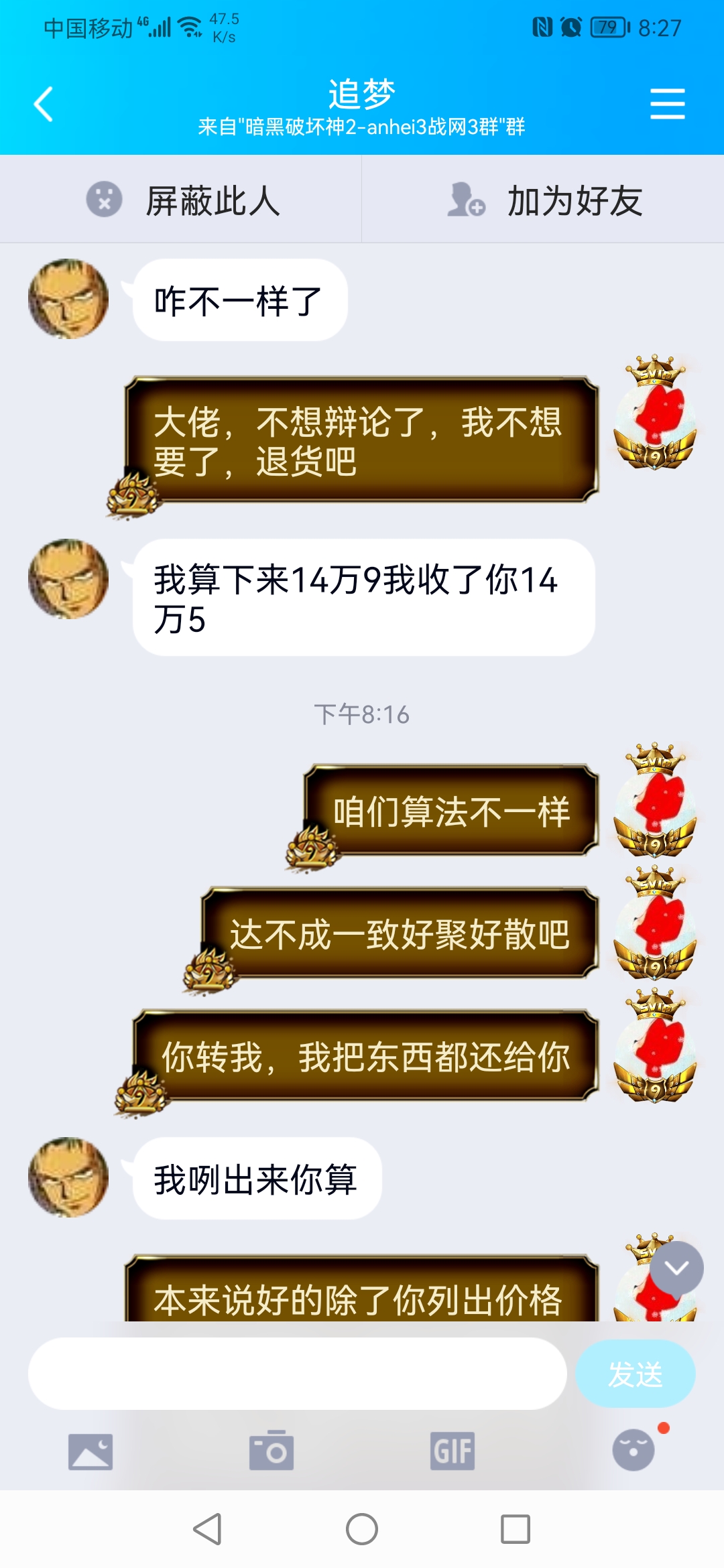Open avatar beside message 咋不一样了
The height and width of the screenshot is (1568, 724).
coord(68,299)
